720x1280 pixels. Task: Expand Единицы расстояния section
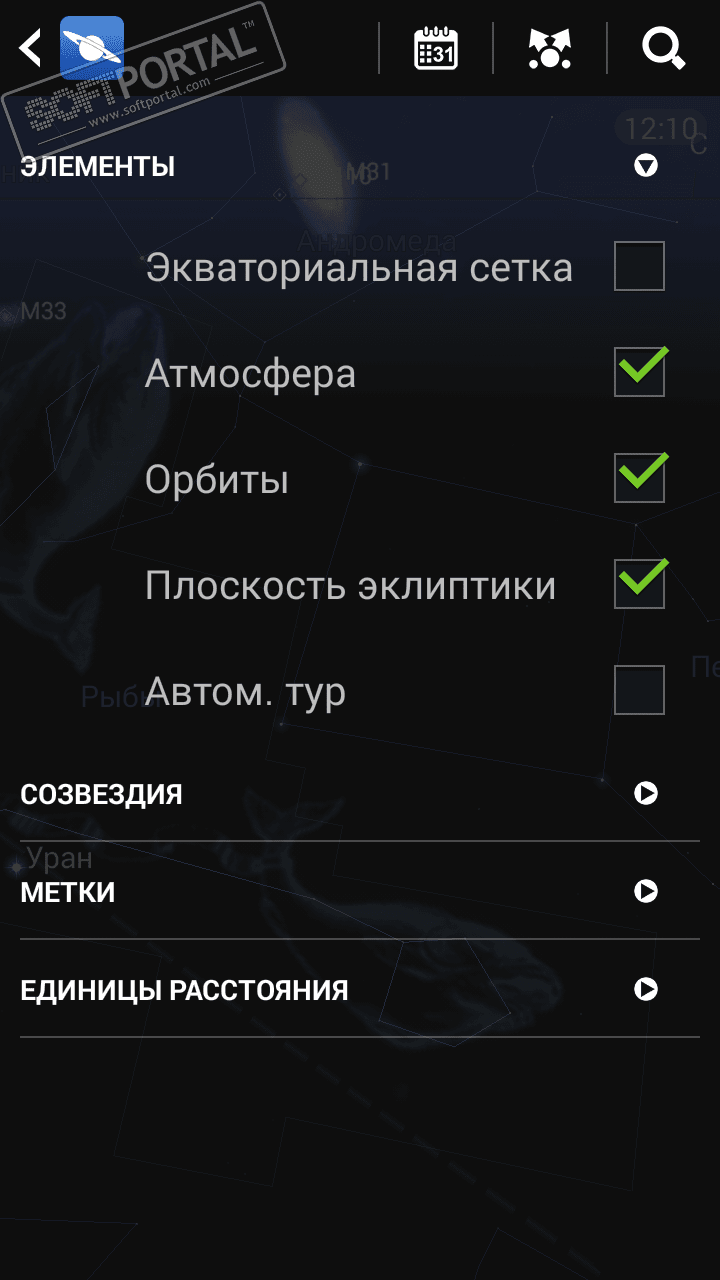pos(646,990)
